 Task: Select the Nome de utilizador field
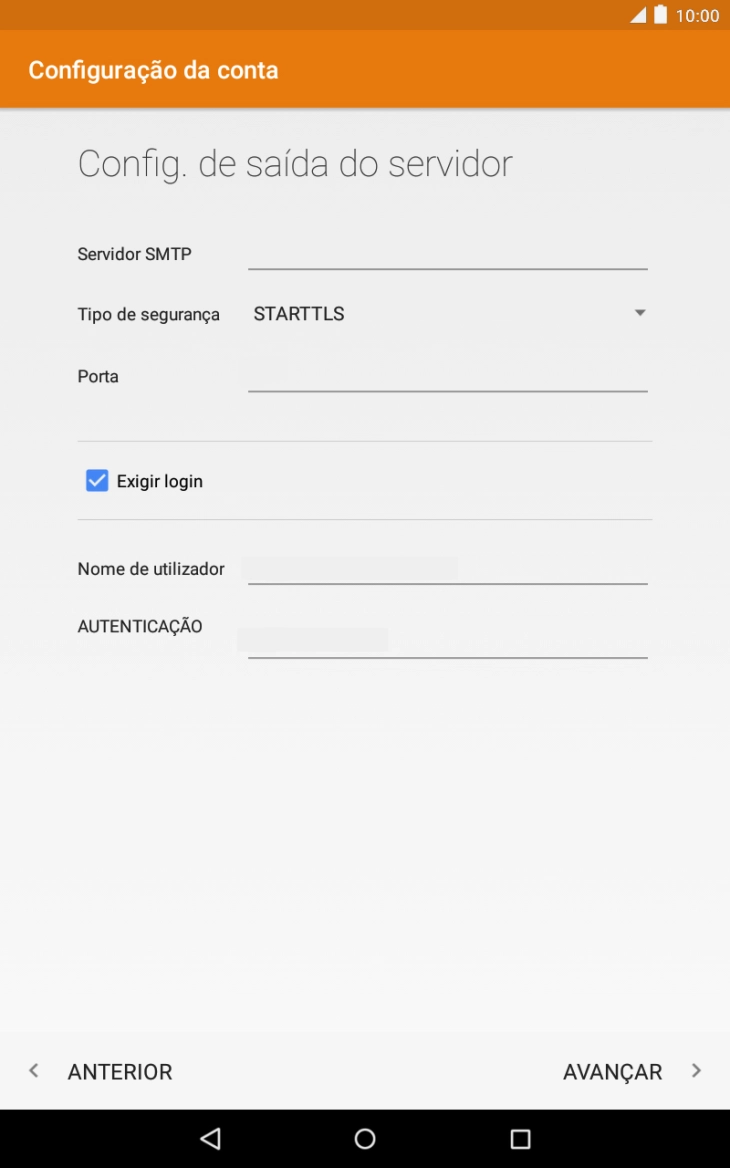448,568
